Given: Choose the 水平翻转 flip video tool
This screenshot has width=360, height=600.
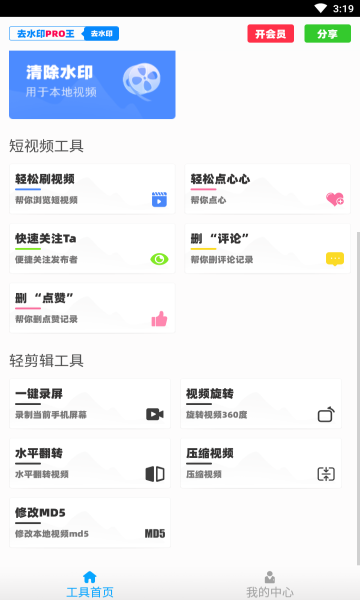Looking at the screenshot, I should pos(90,463).
